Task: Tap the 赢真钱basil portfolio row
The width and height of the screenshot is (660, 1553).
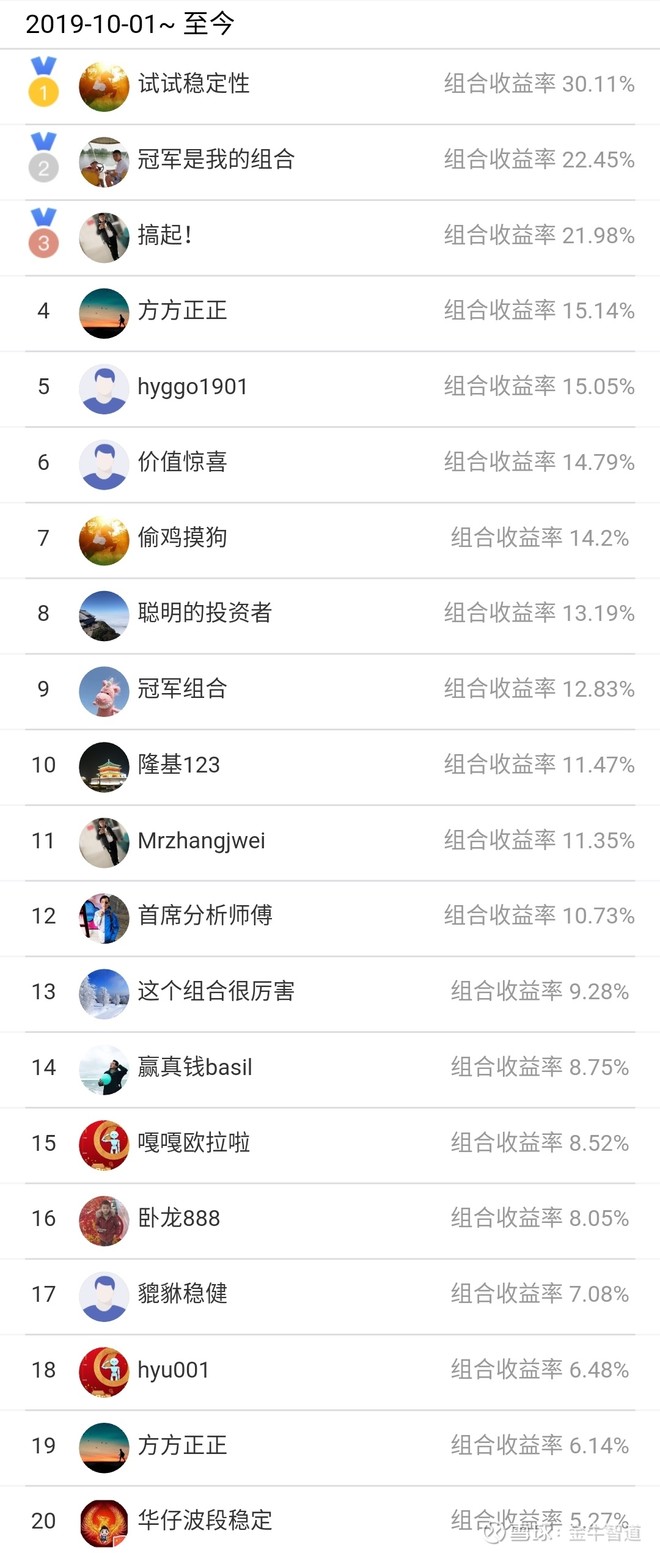Action: 195,1068
